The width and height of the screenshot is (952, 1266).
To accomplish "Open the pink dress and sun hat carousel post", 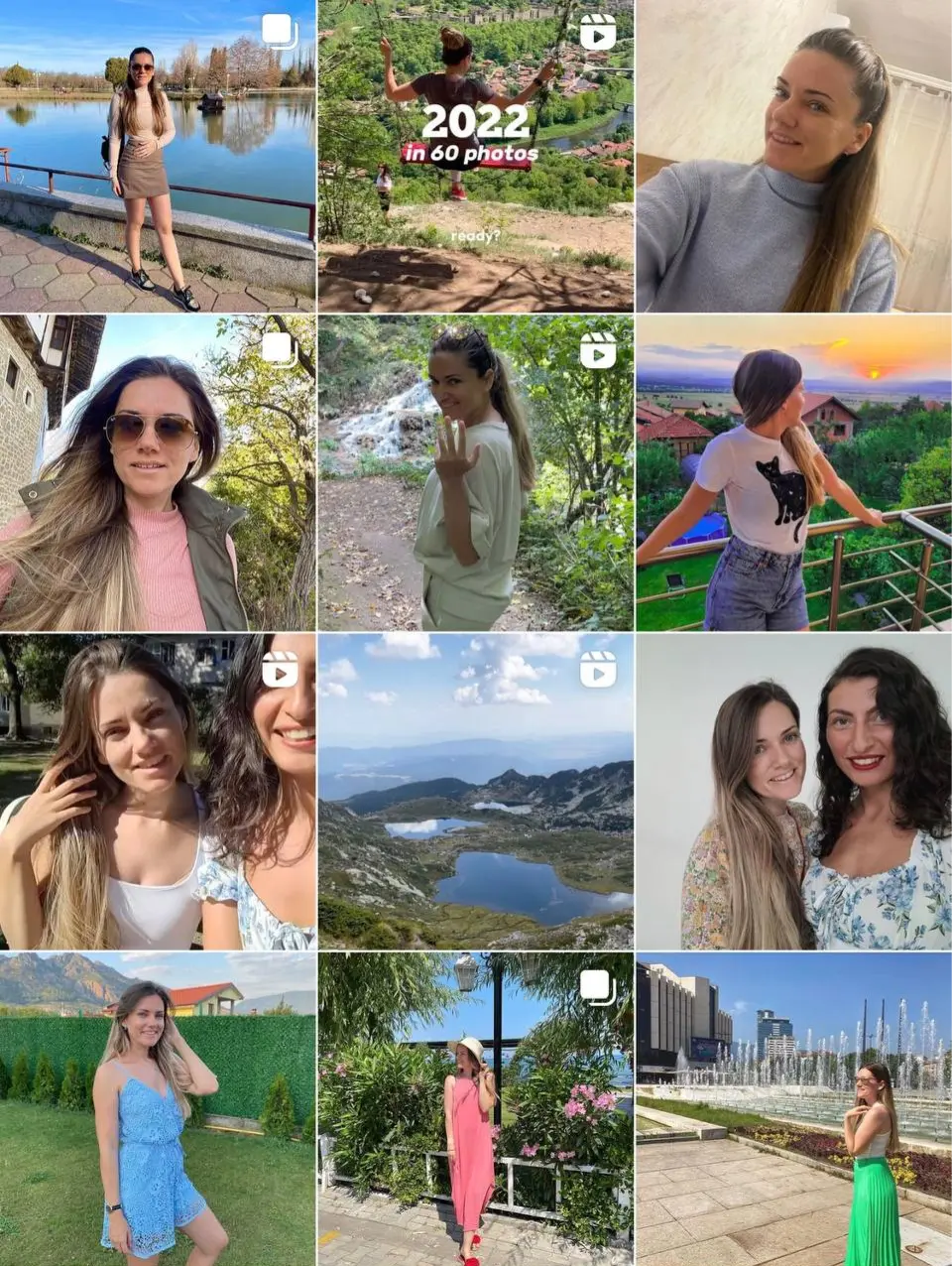I will click(x=475, y=1109).
